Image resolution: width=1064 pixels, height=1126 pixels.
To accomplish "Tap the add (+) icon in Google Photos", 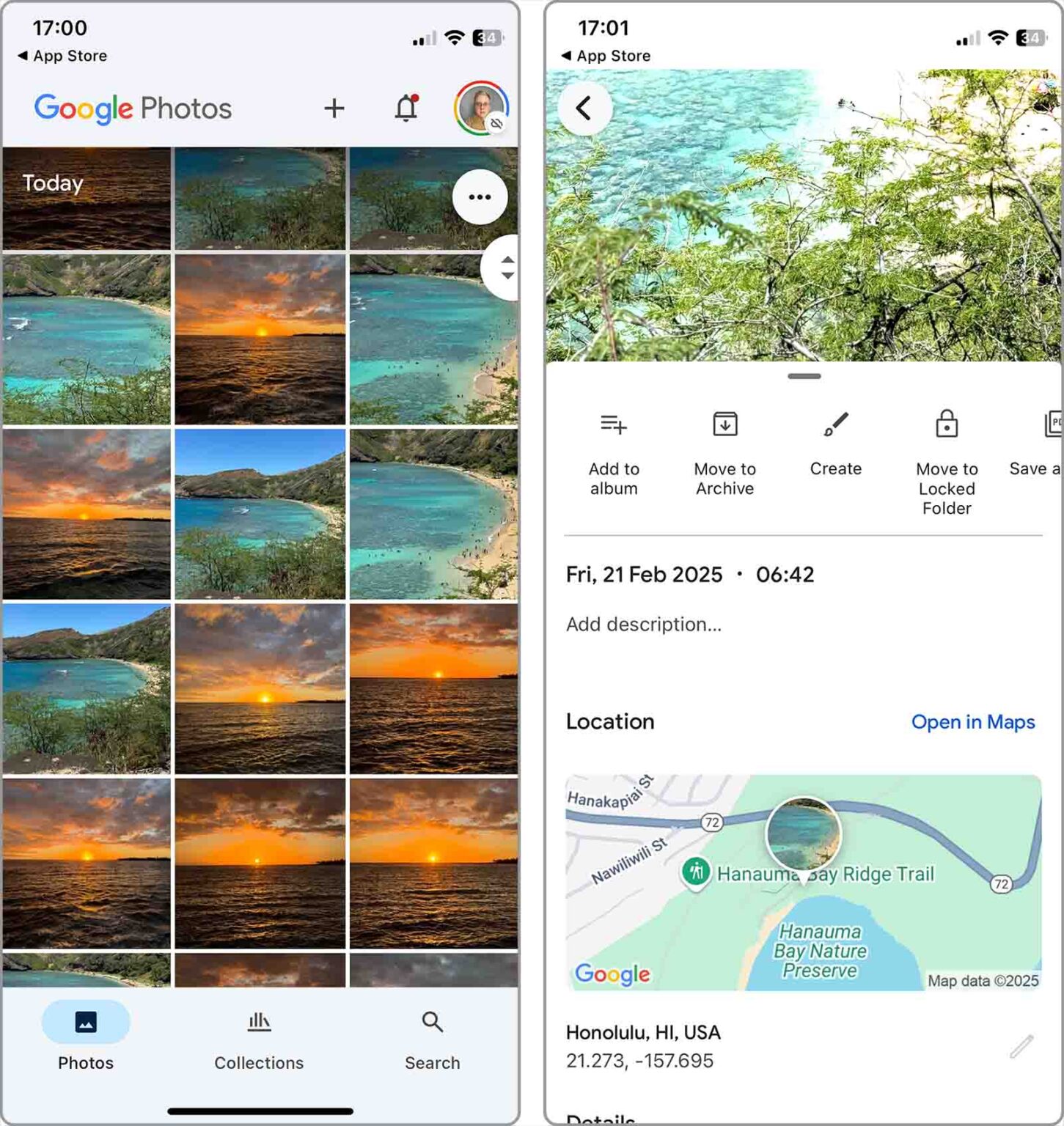I will tap(334, 108).
